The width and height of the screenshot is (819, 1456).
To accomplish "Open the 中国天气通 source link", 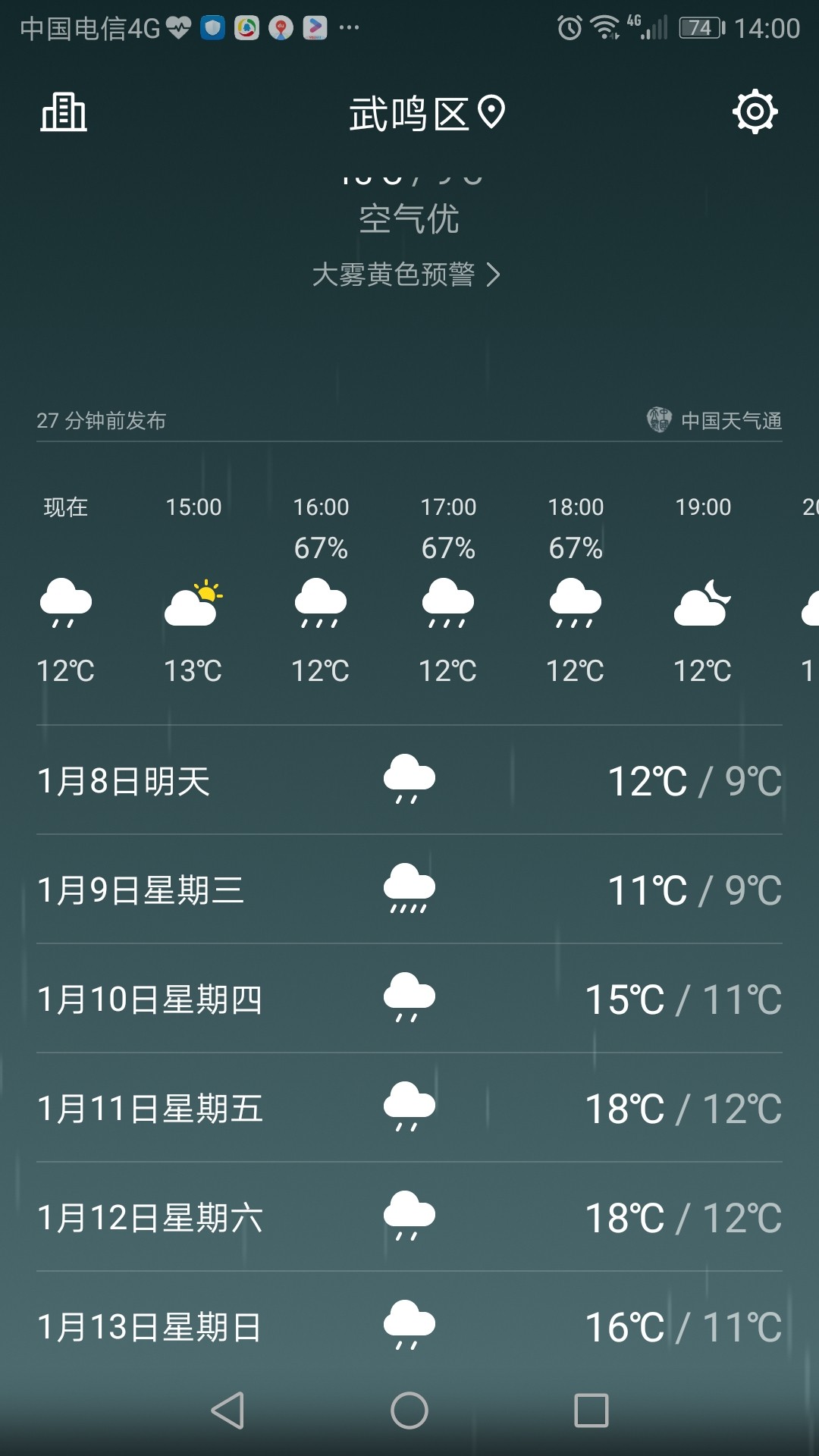I will (714, 420).
